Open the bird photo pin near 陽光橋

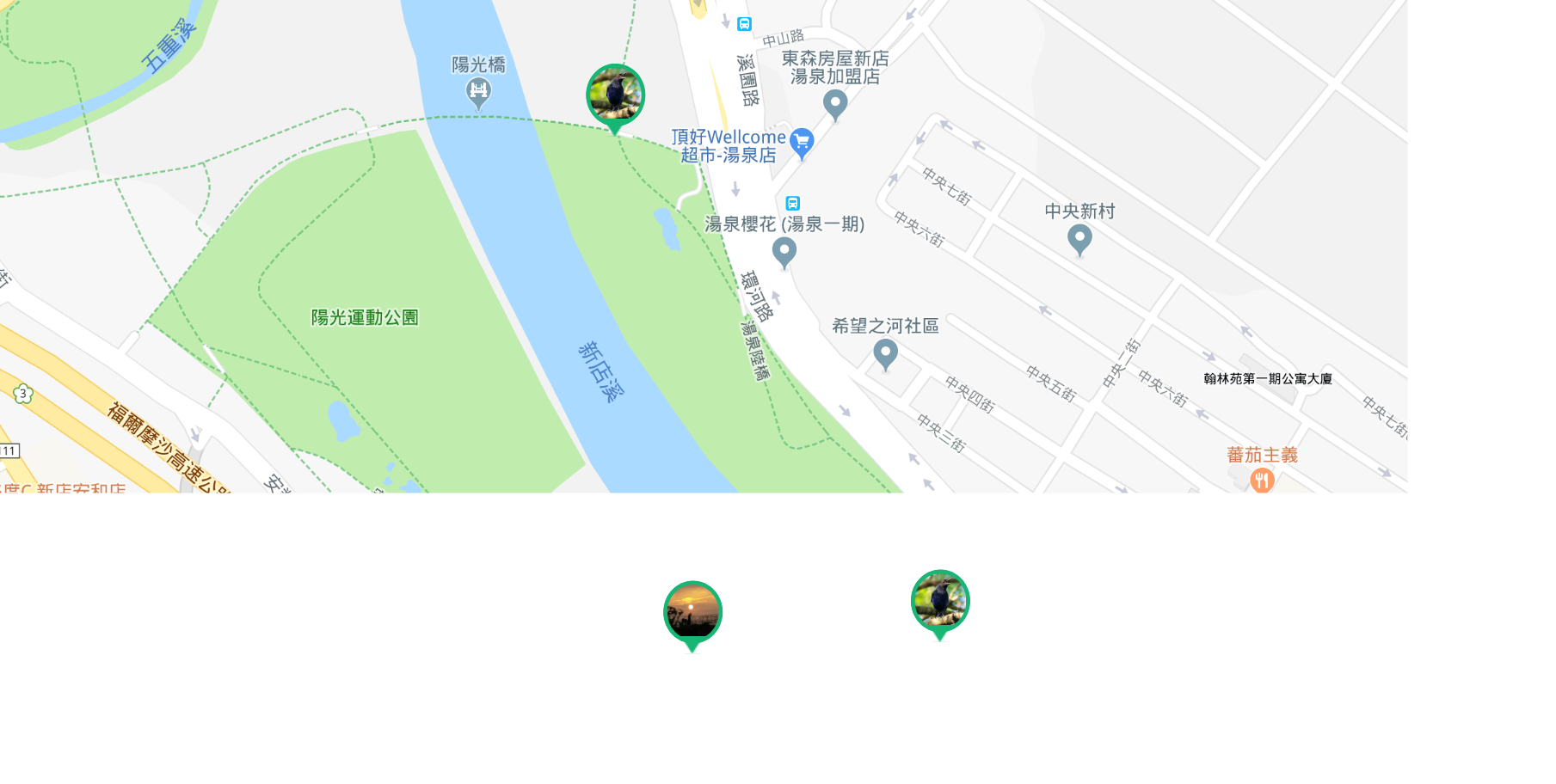[615, 95]
